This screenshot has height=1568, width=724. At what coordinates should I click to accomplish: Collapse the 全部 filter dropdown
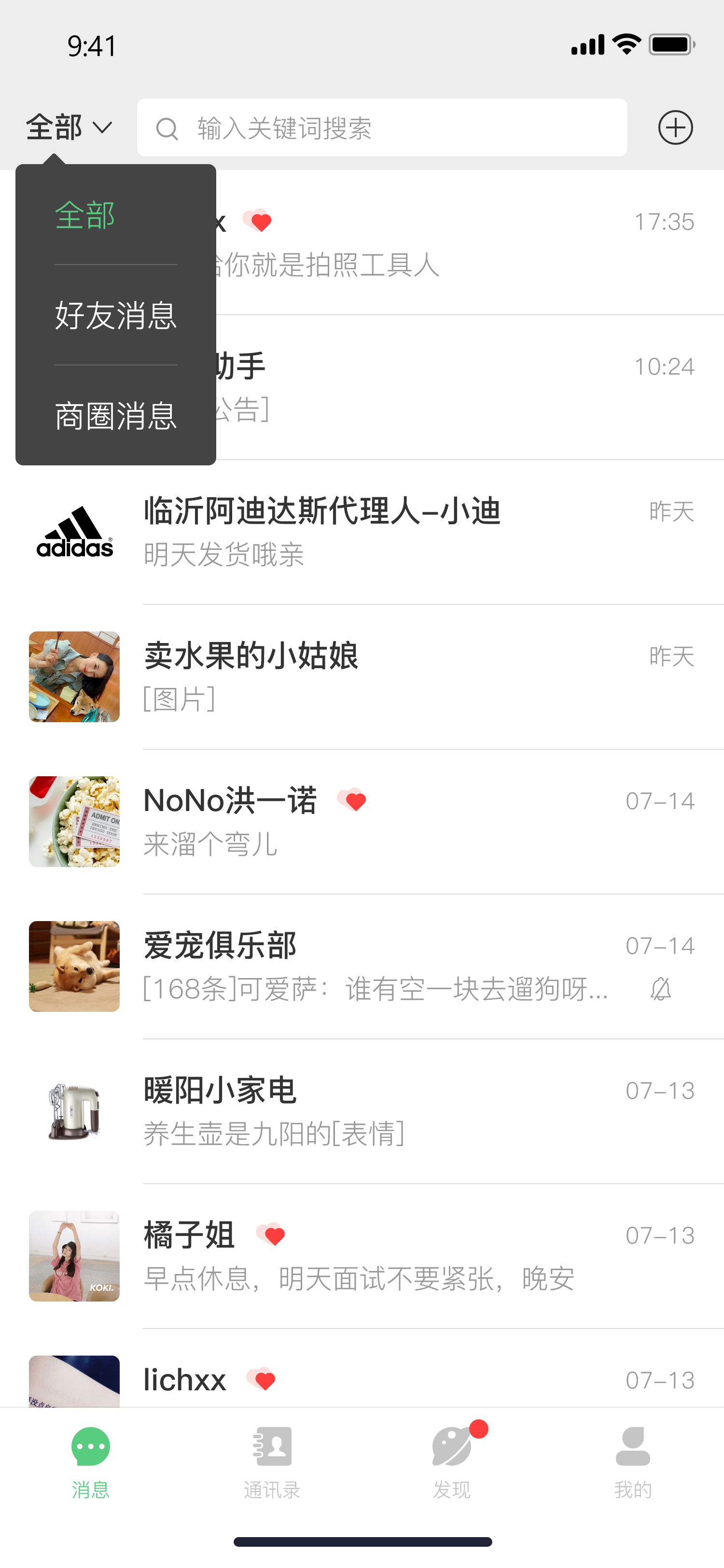(69, 128)
